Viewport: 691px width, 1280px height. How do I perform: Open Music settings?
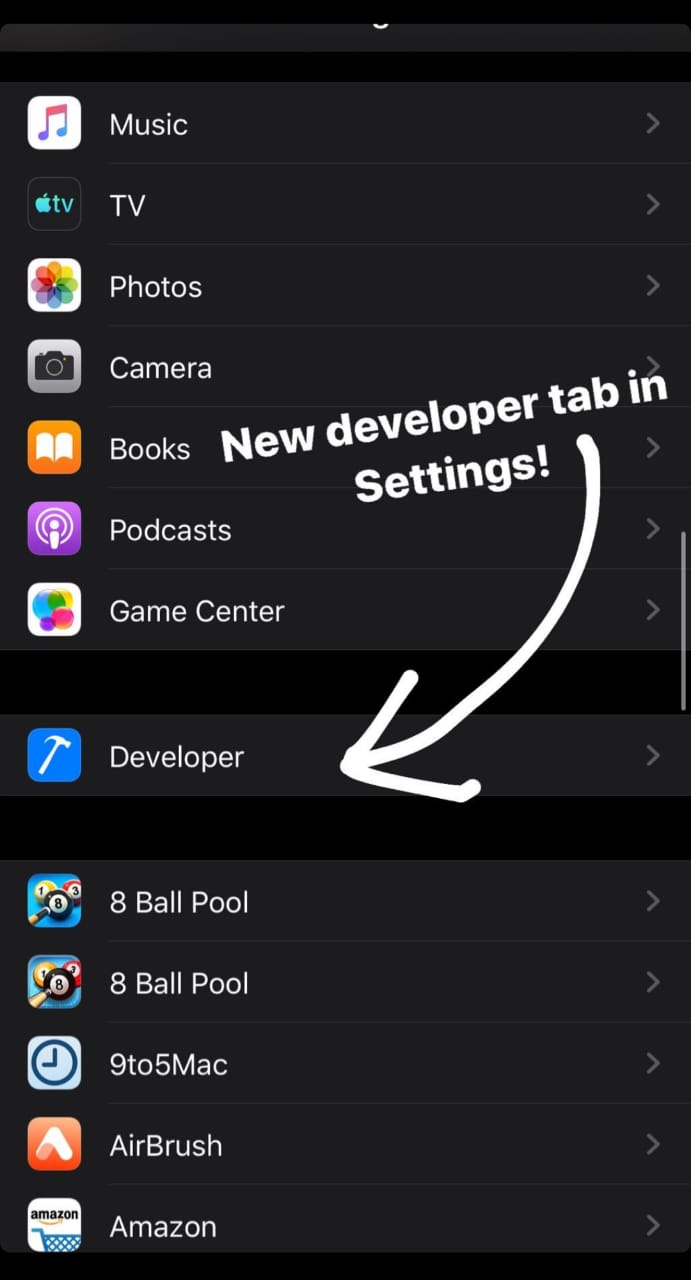(345, 123)
